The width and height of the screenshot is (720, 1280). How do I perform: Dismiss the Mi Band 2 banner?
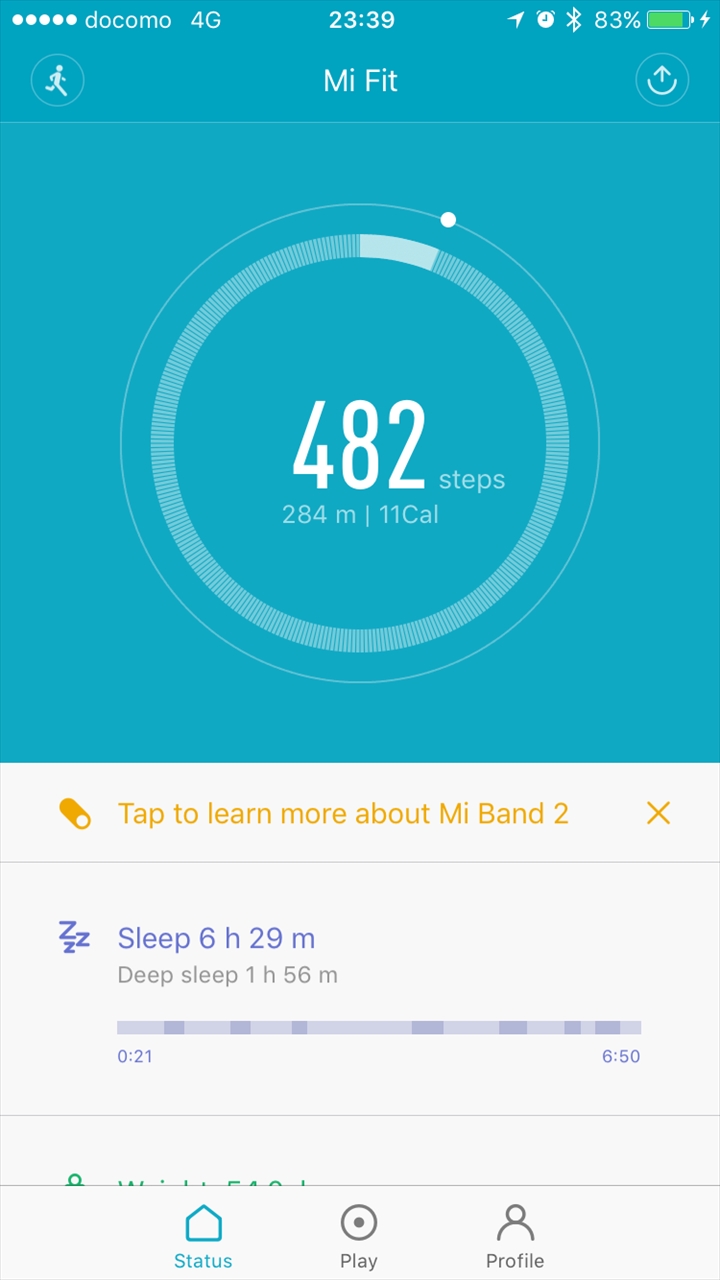(x=658, y=813)
